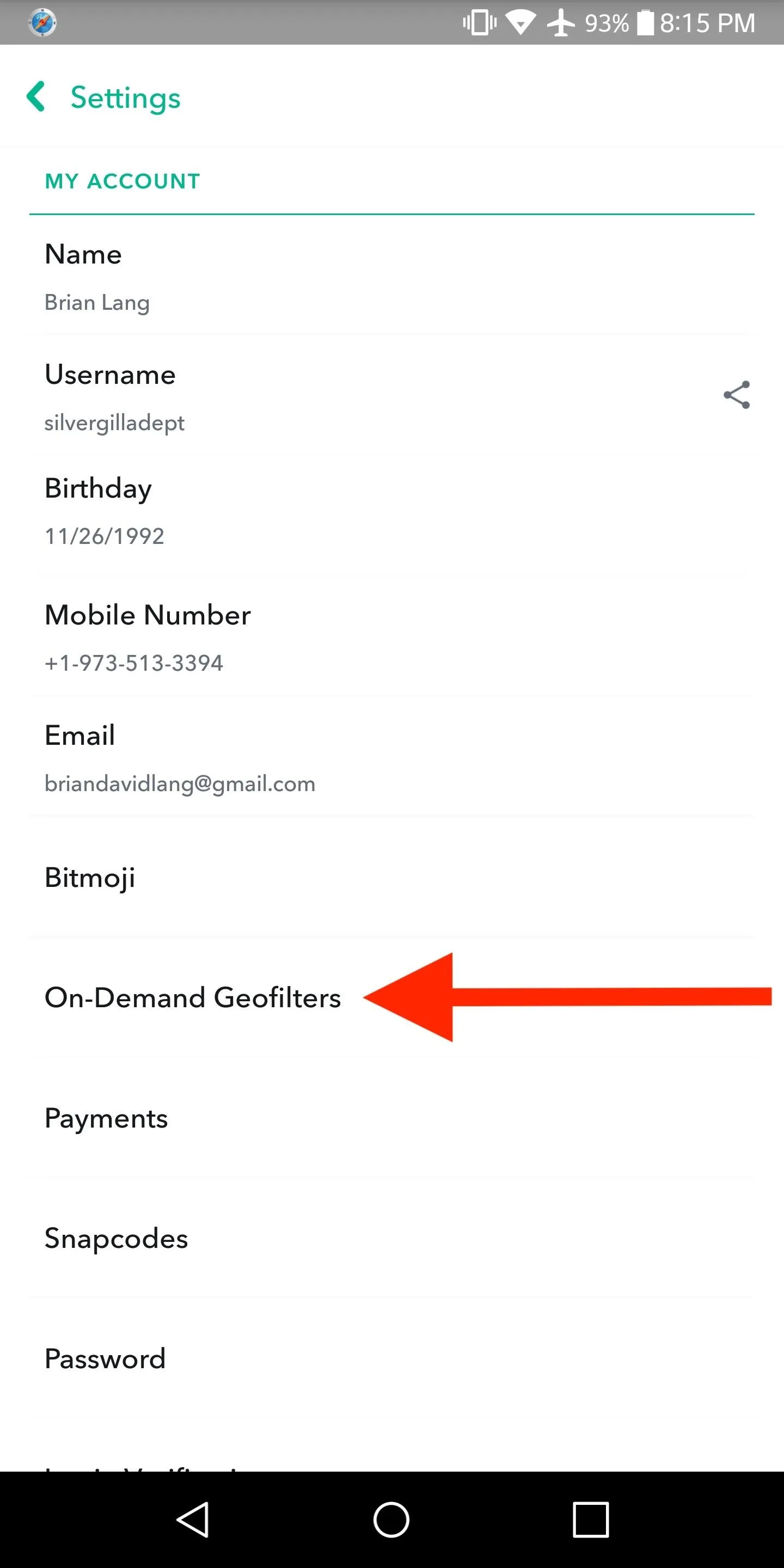The height and width of the screenshot is (1568, 784).
Task: Go back from Settings
Action: [x=36, y=97]
